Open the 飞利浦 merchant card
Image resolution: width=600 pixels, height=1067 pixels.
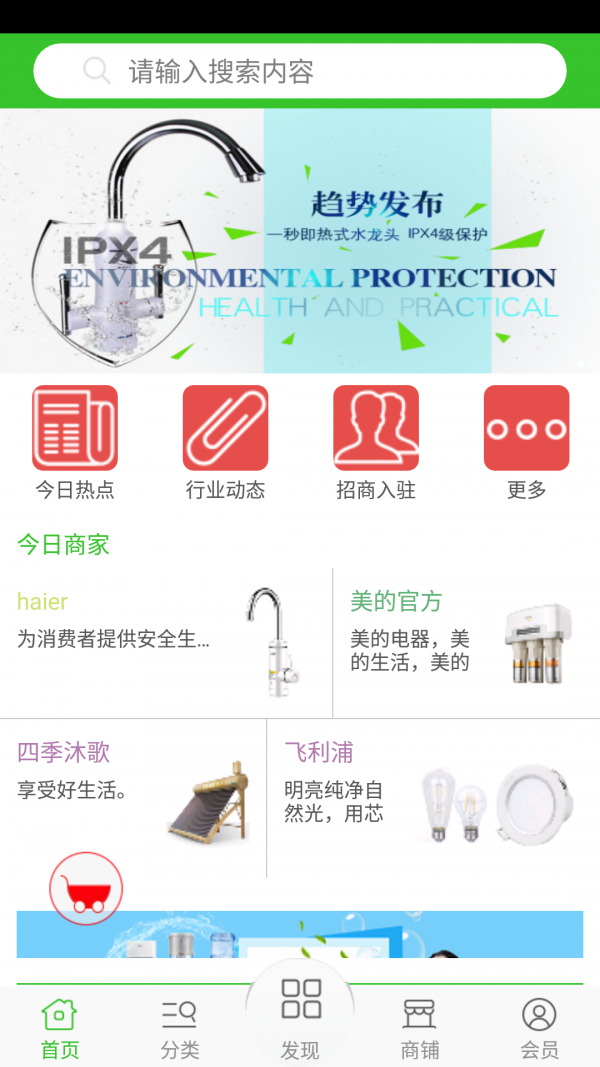[433, 797]
